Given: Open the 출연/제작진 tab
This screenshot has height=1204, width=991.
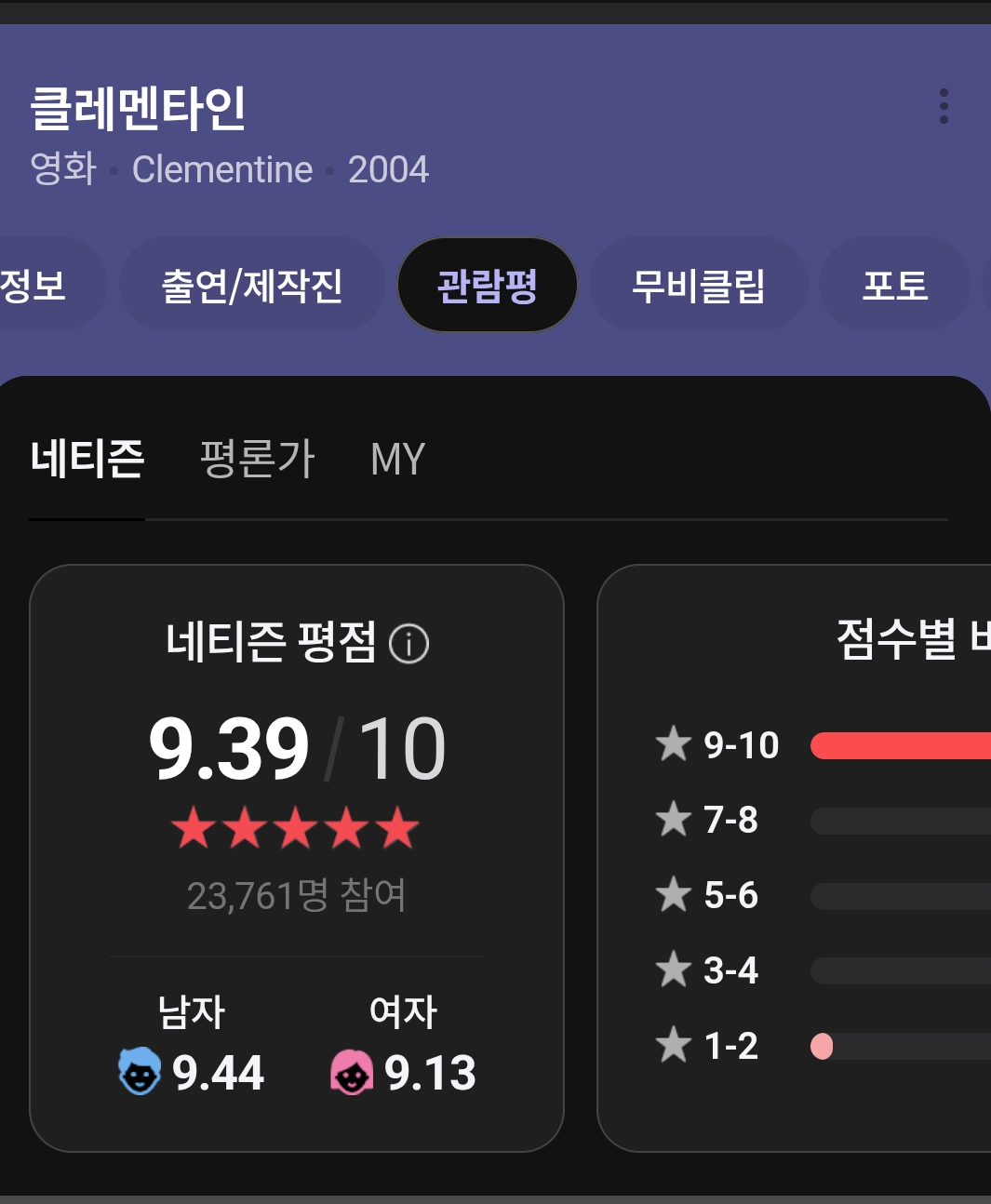Looking at the screenshot, I should click(252, 285).
